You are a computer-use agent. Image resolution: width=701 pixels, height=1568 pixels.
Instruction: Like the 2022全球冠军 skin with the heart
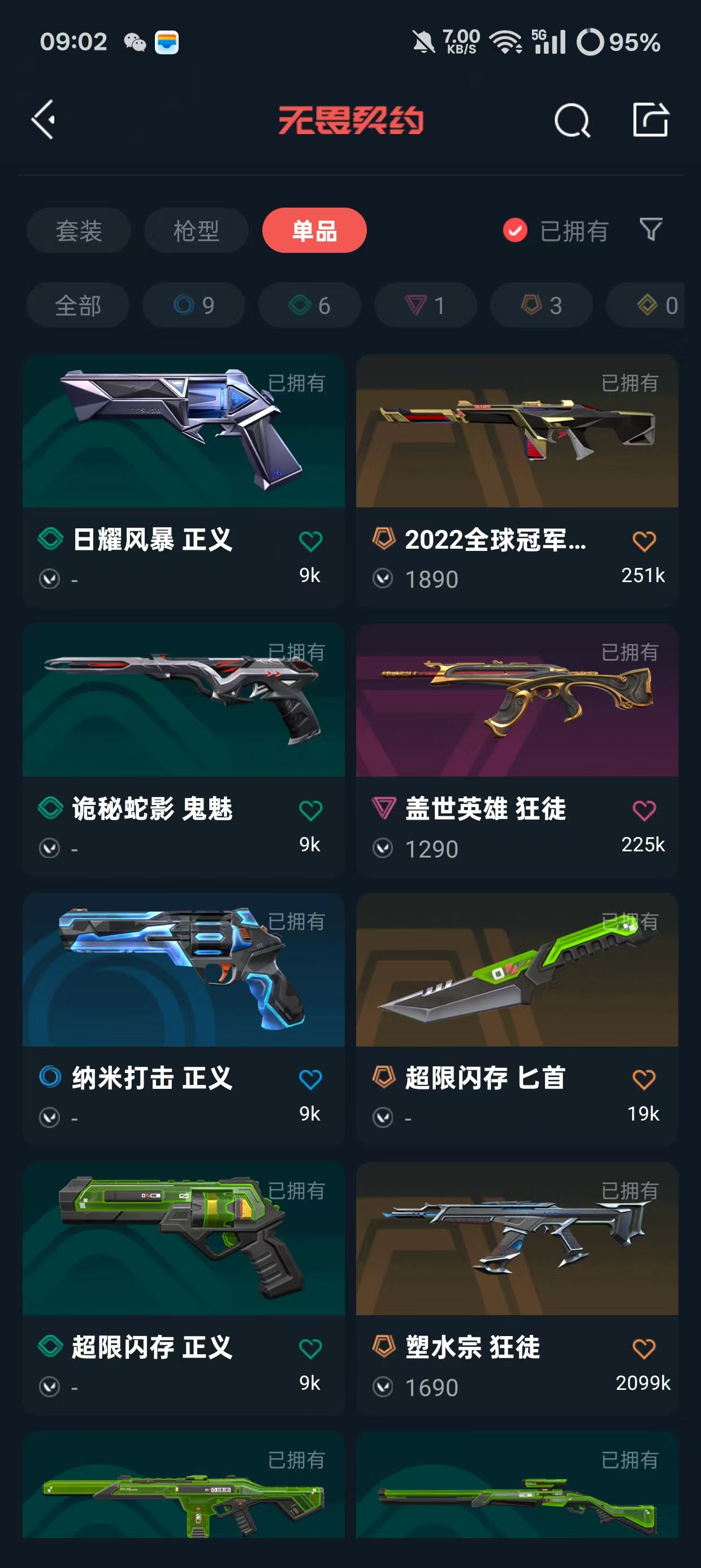point(643,541)
